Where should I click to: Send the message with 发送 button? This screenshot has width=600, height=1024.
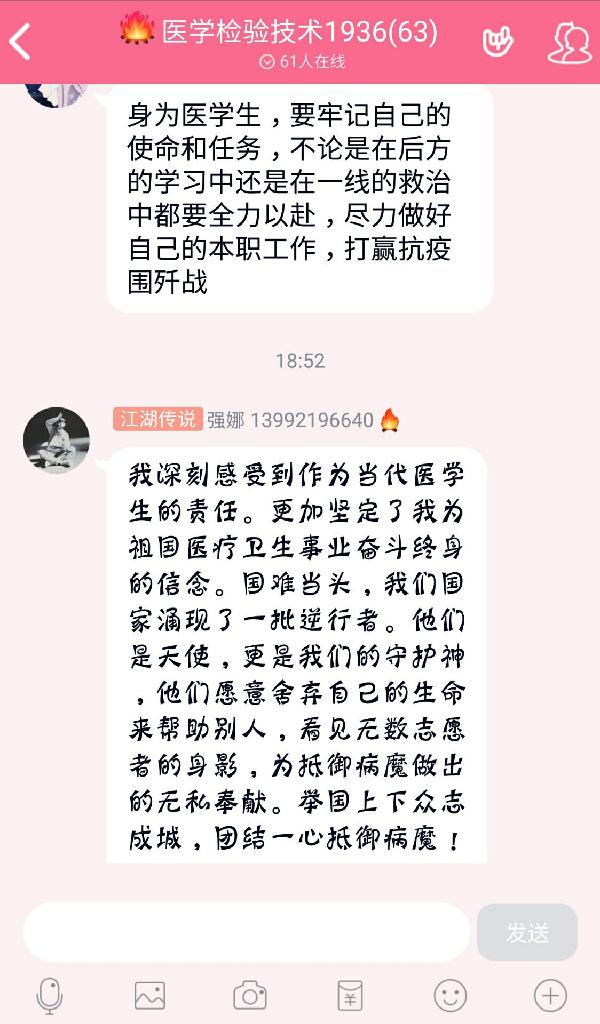(526, 932)
